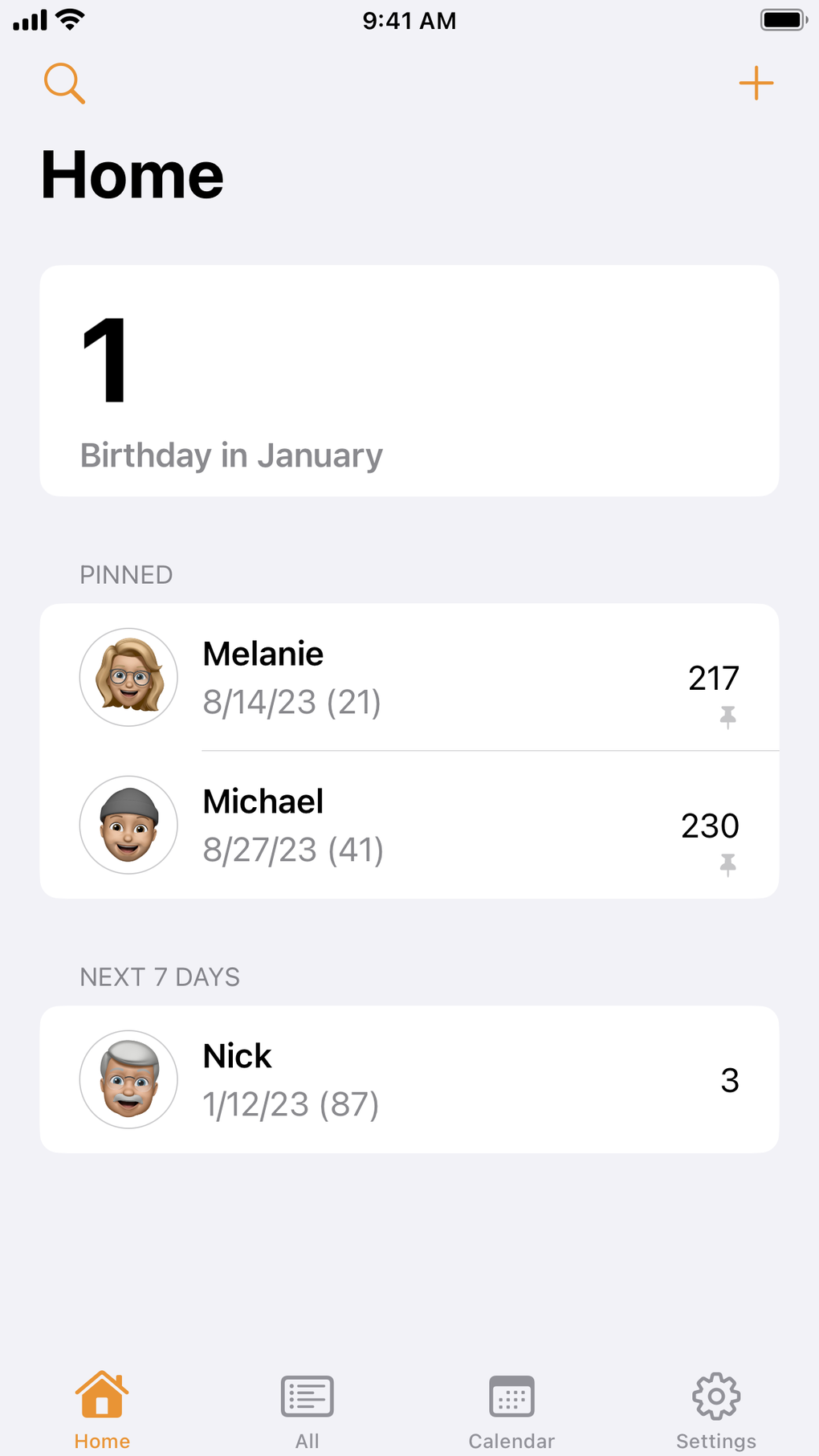Add a new birthday with the plus icon

756,83
